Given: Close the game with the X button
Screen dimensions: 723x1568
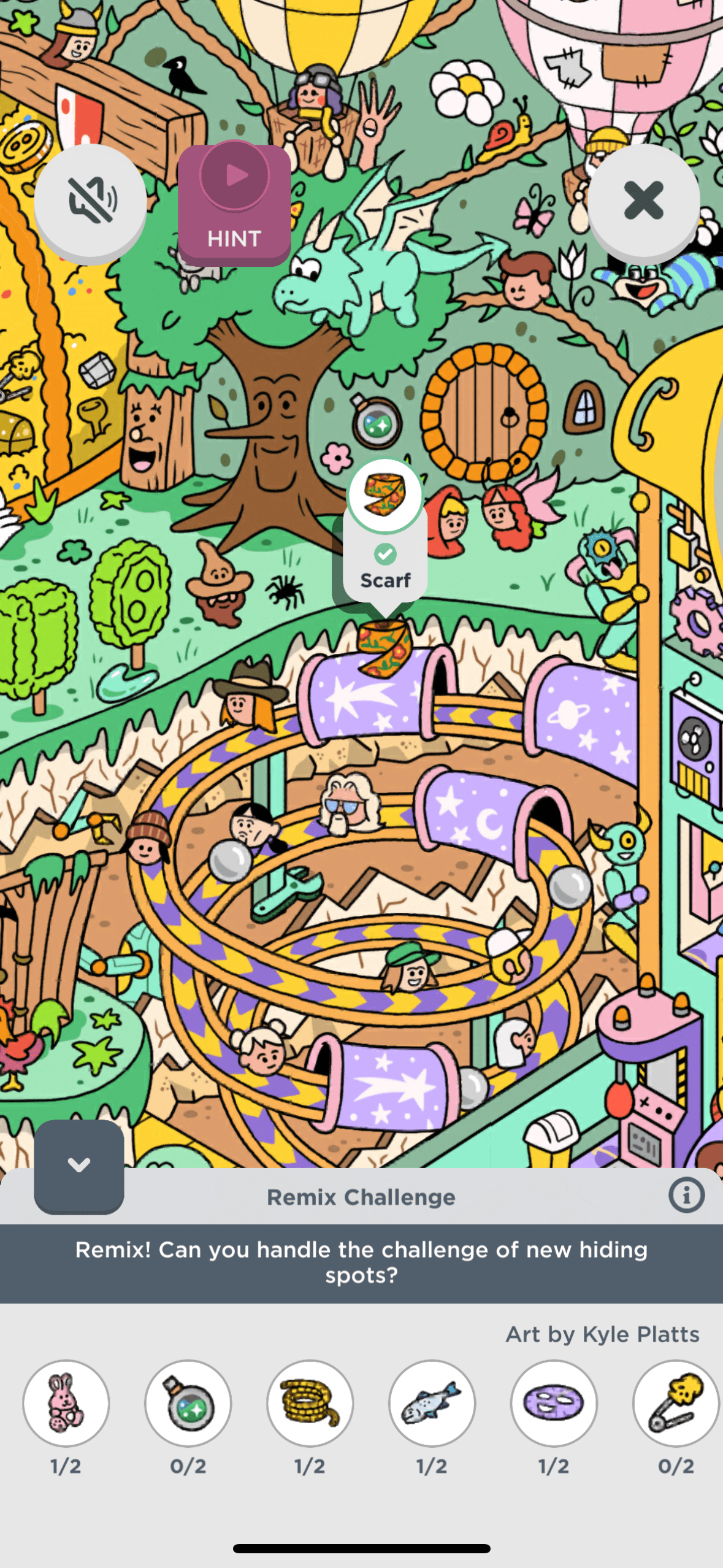Looking at the screenshot, I should [643, 201].
